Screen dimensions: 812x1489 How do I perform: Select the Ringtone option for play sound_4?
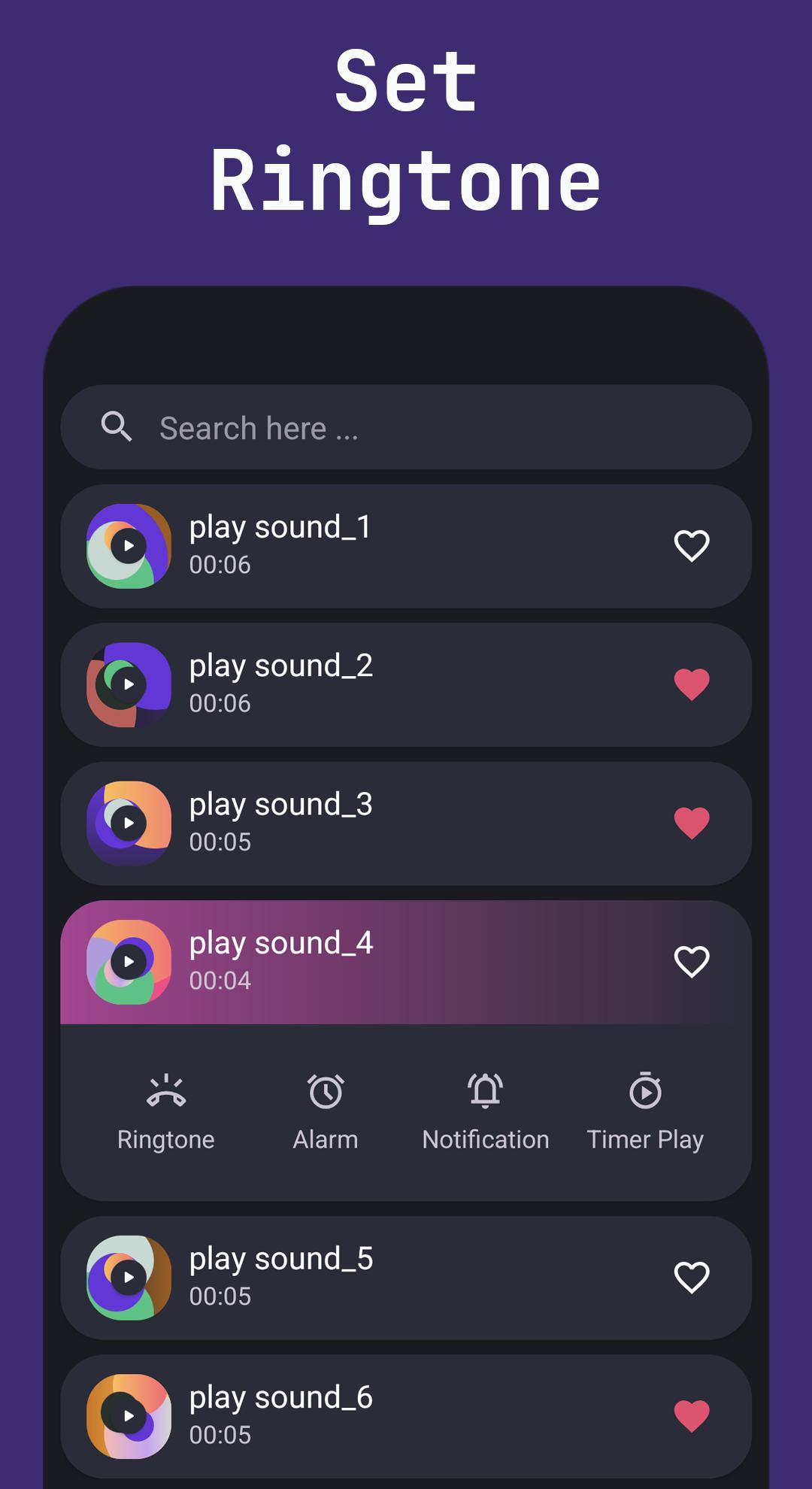pos(165,1114)
